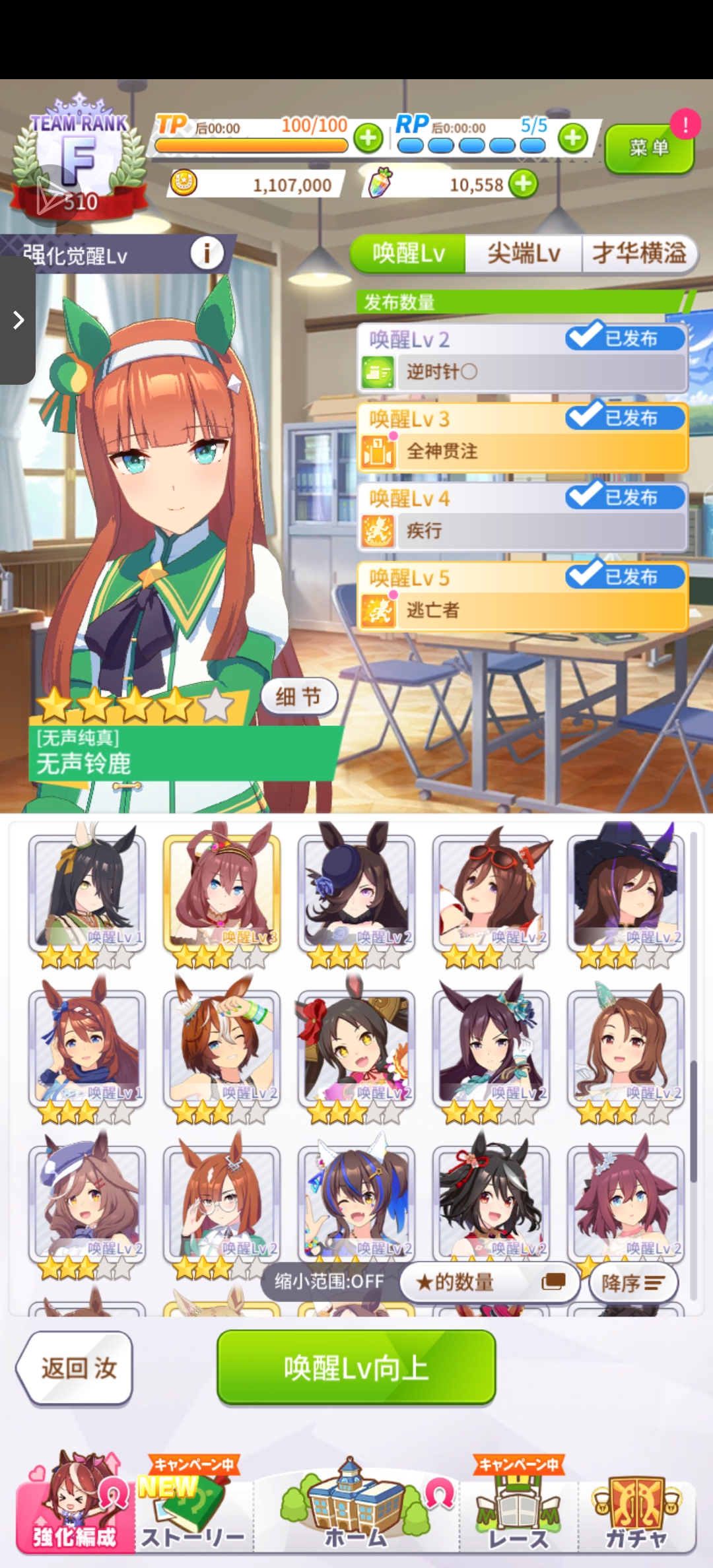The width and height of the screenshot is (713, 1568).
Task: Toggle the 降序 sort order
Action: [632, 1283]
